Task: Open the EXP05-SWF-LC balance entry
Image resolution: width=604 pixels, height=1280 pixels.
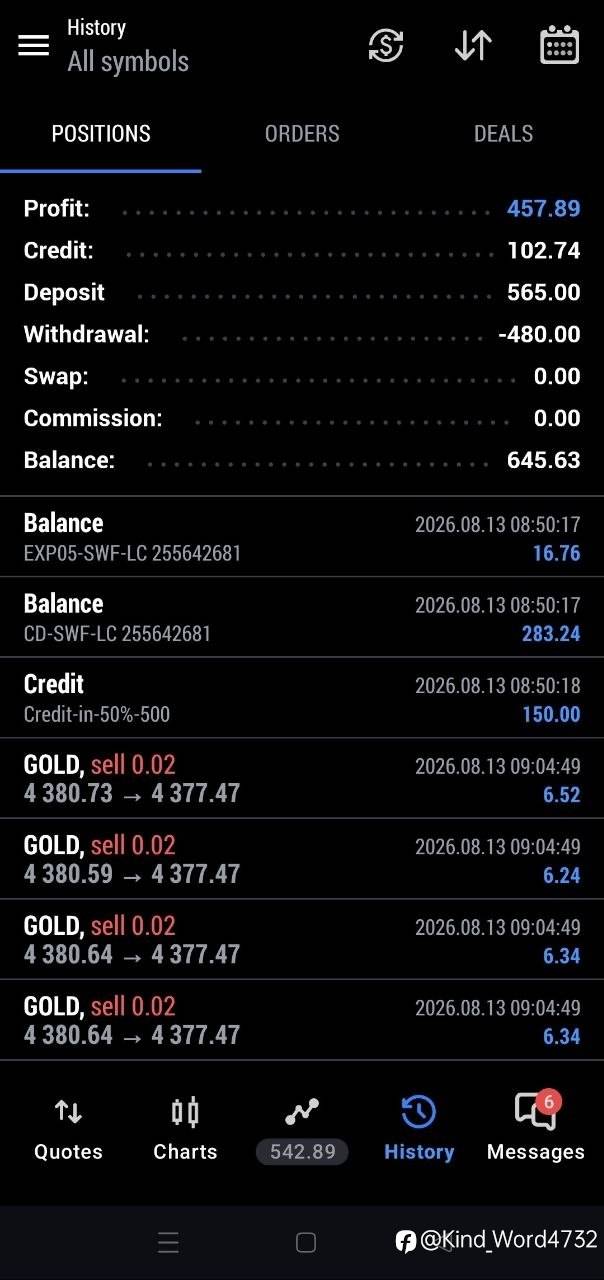Action: click(x=302, y=537)
